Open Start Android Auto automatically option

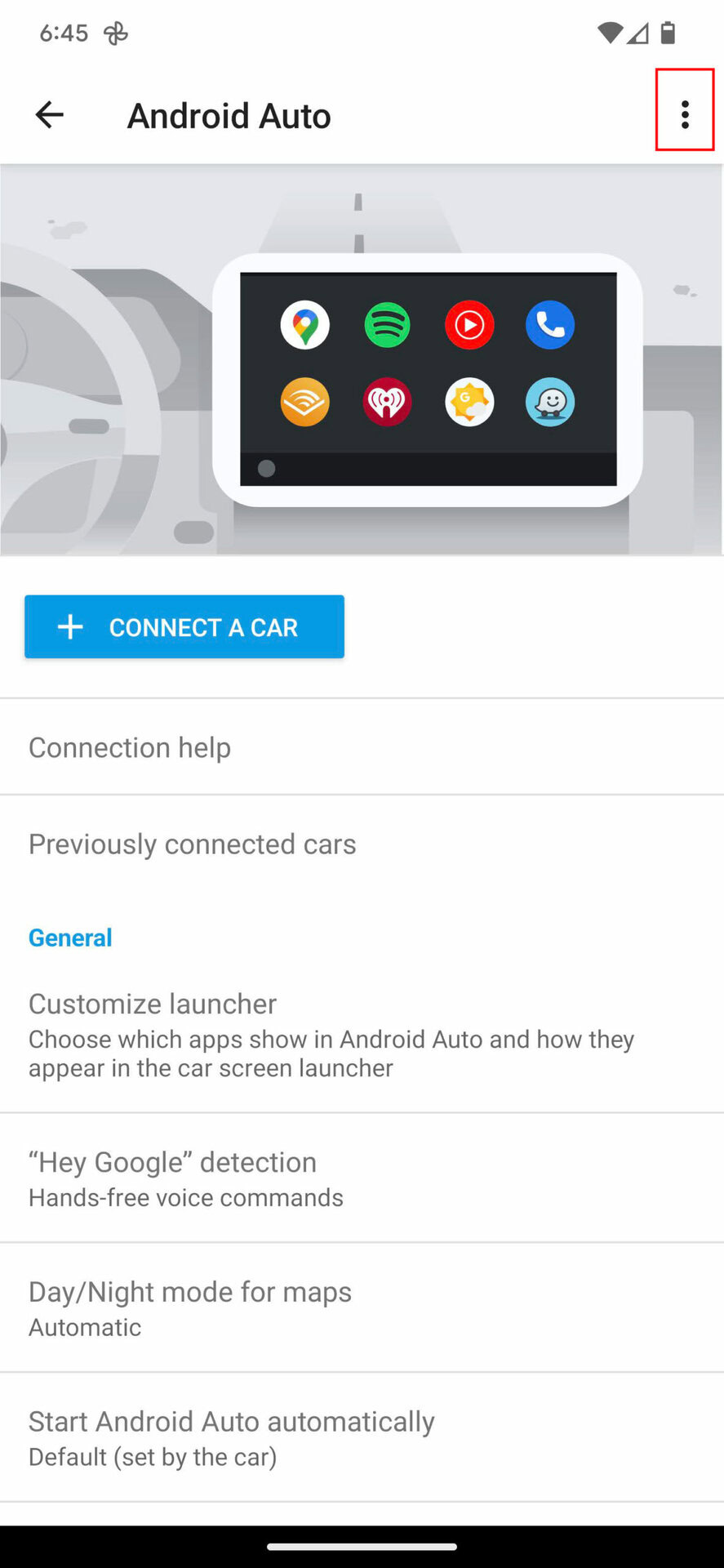pos(362,1437)
